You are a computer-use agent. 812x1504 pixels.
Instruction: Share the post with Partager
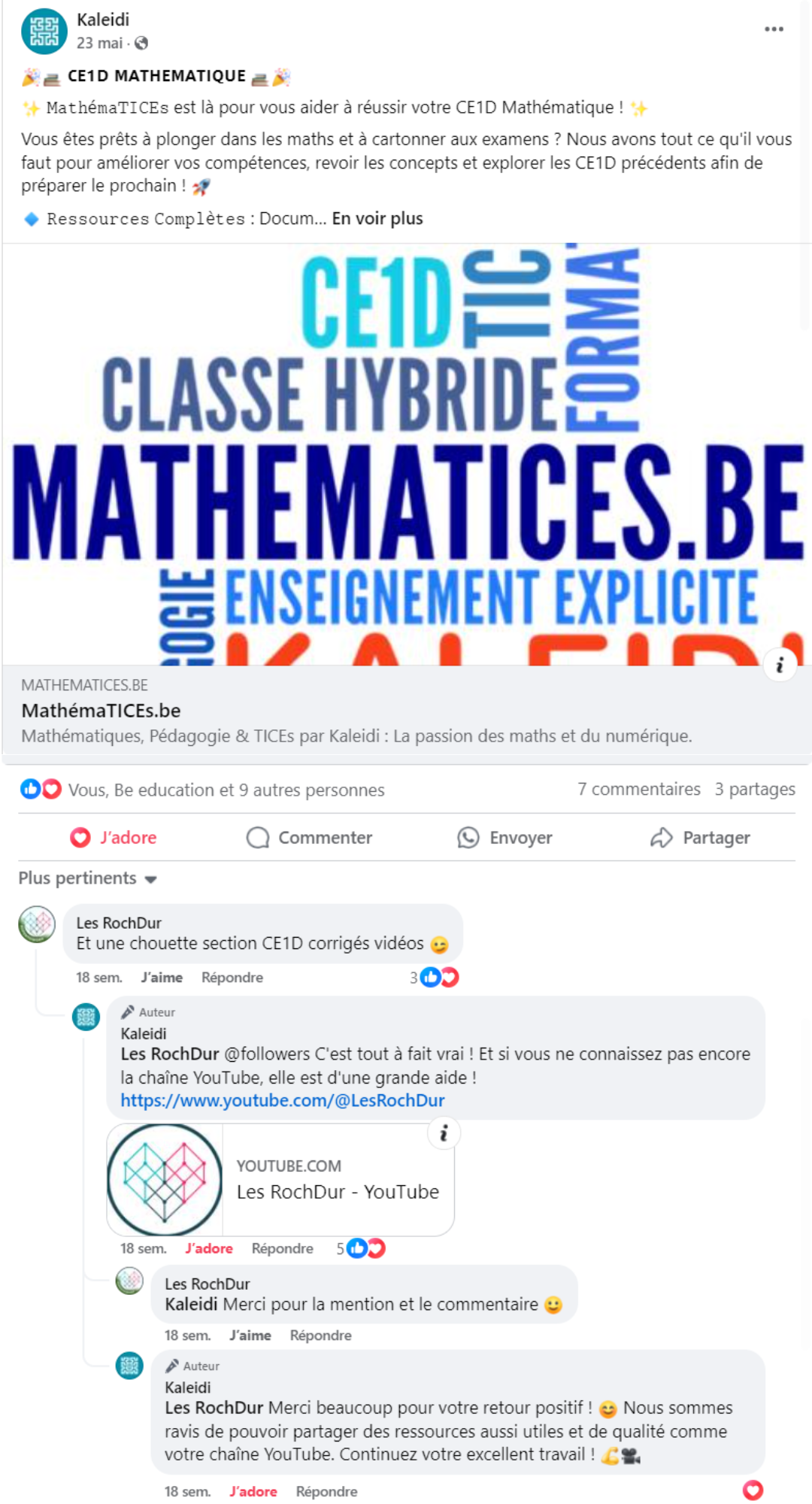pyautogui.click(x=701, y=838)
